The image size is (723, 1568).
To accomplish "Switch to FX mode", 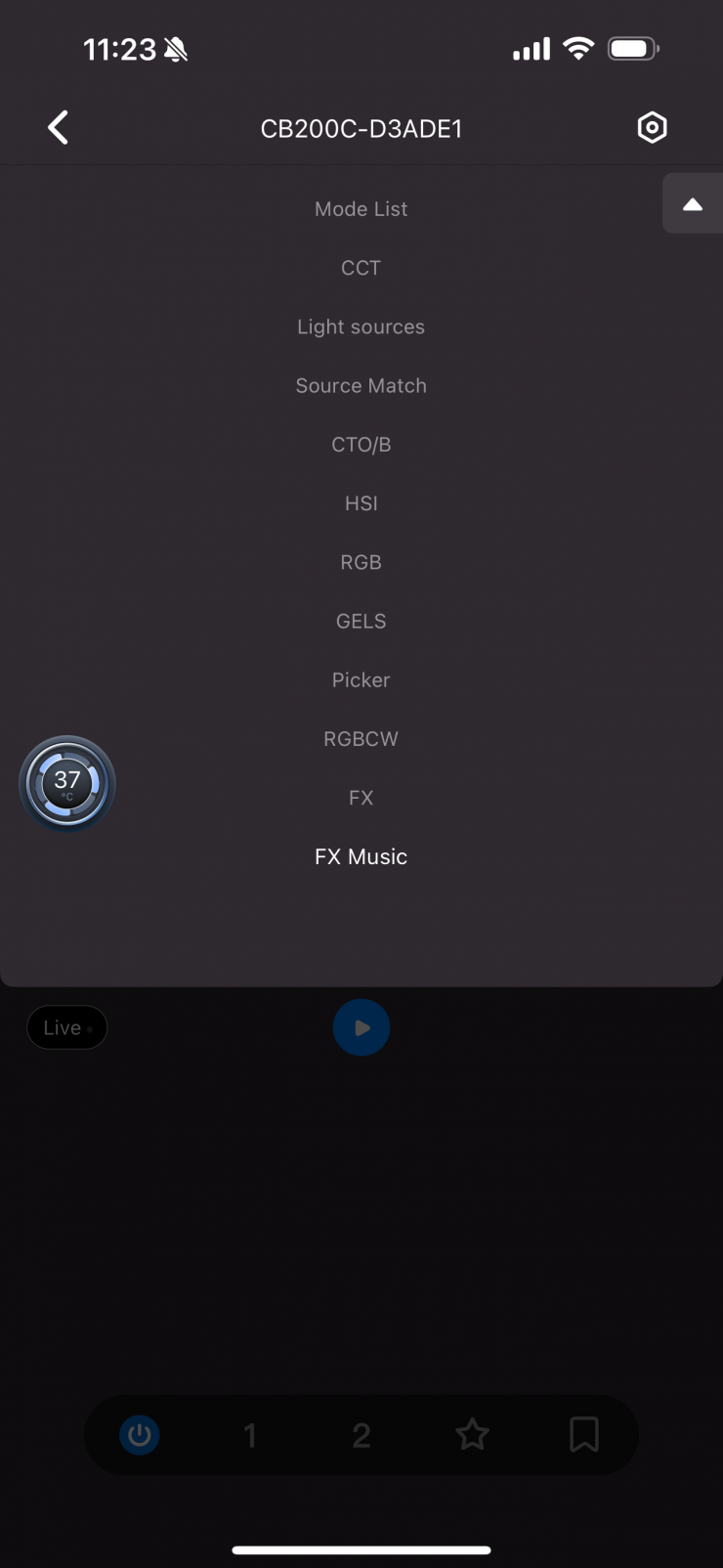I will (x=361, y=798).
